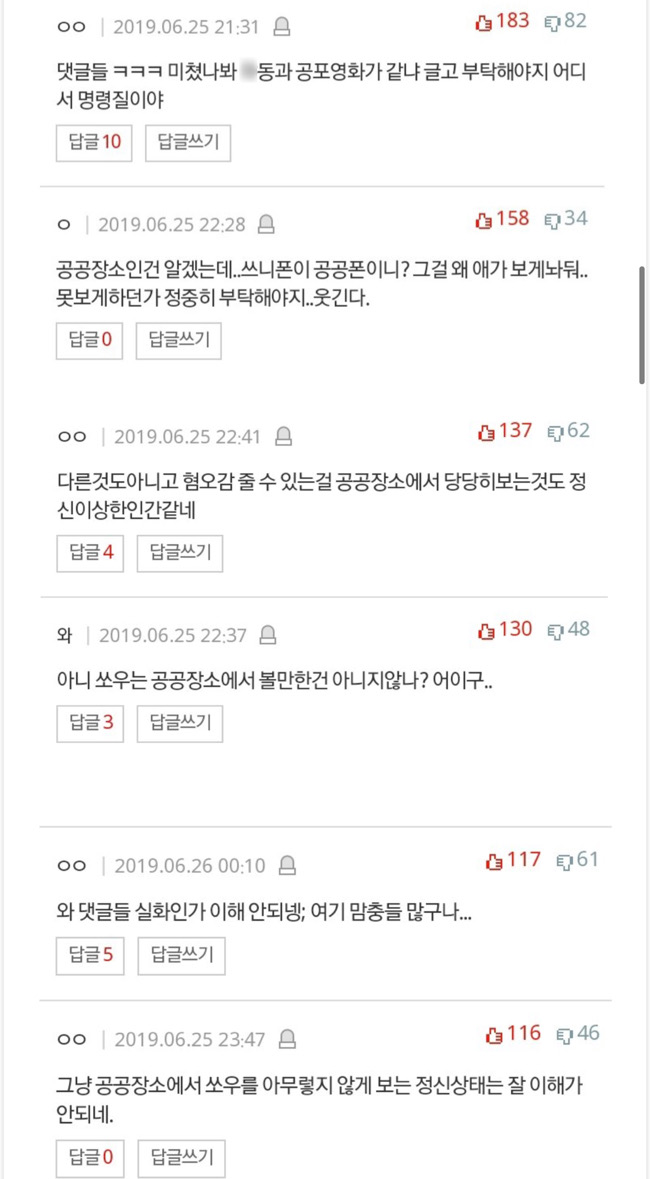Report the comment posted at 22:28

266,224
